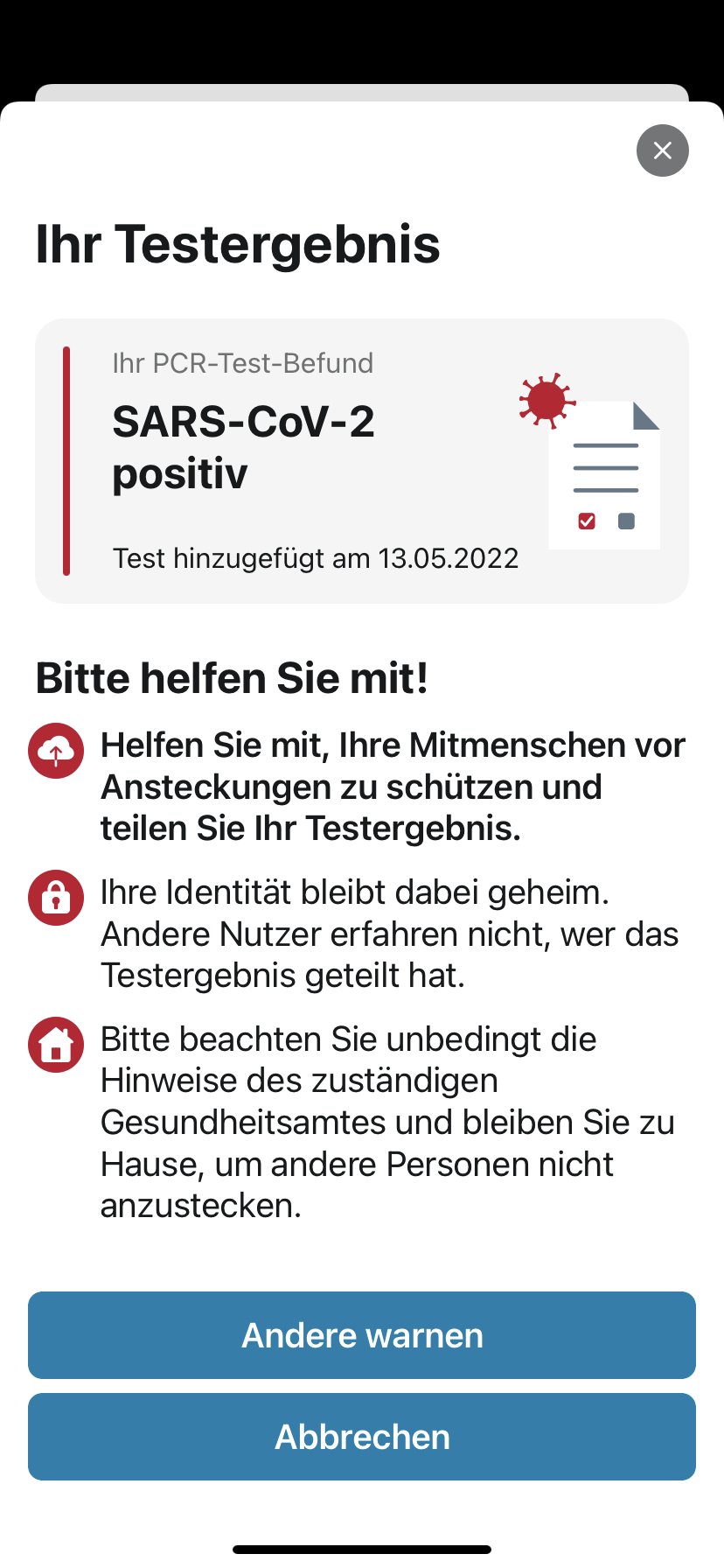Tap the Andere warnen button
This screenshot has width=724, height=1568.
click(362, 1335)
